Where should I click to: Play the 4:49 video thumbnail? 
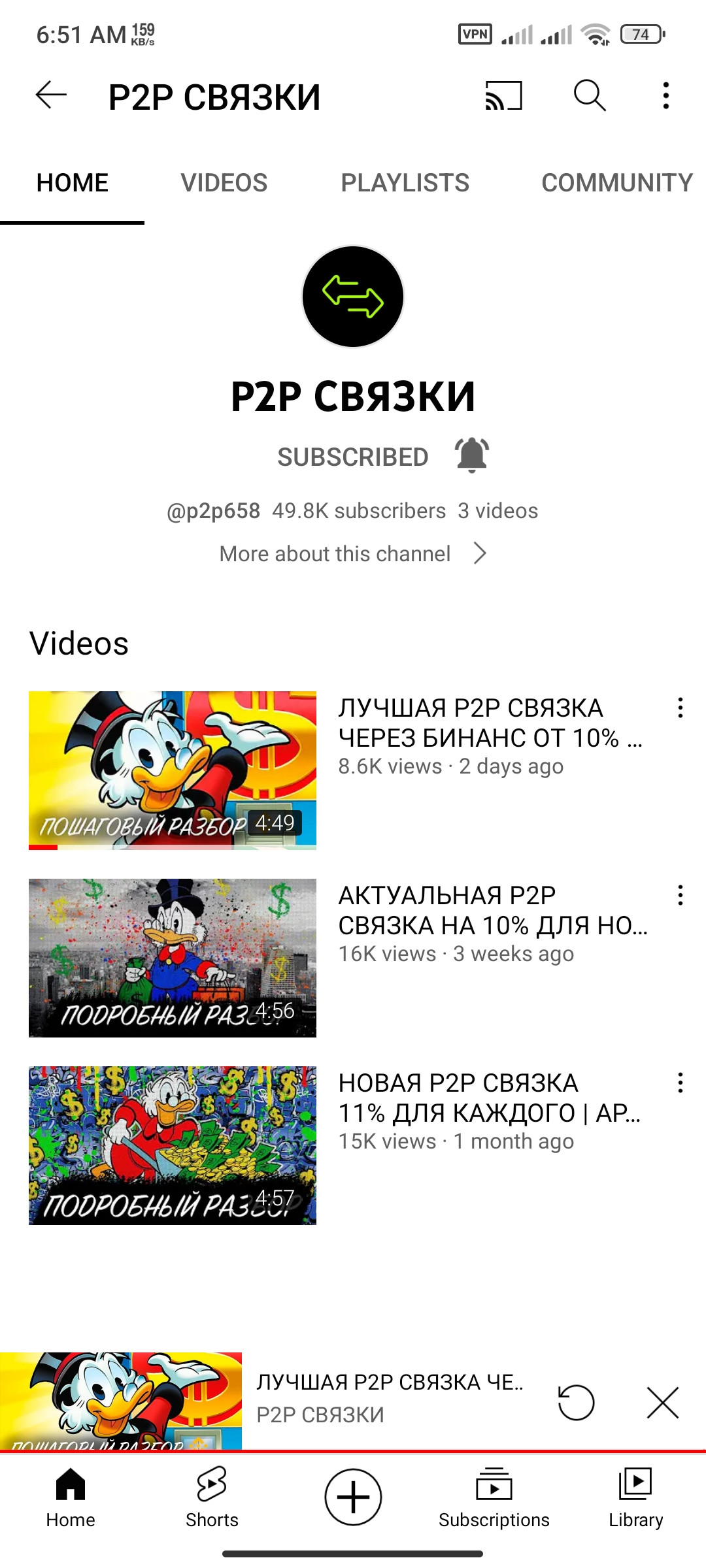[x=173, y=770]
